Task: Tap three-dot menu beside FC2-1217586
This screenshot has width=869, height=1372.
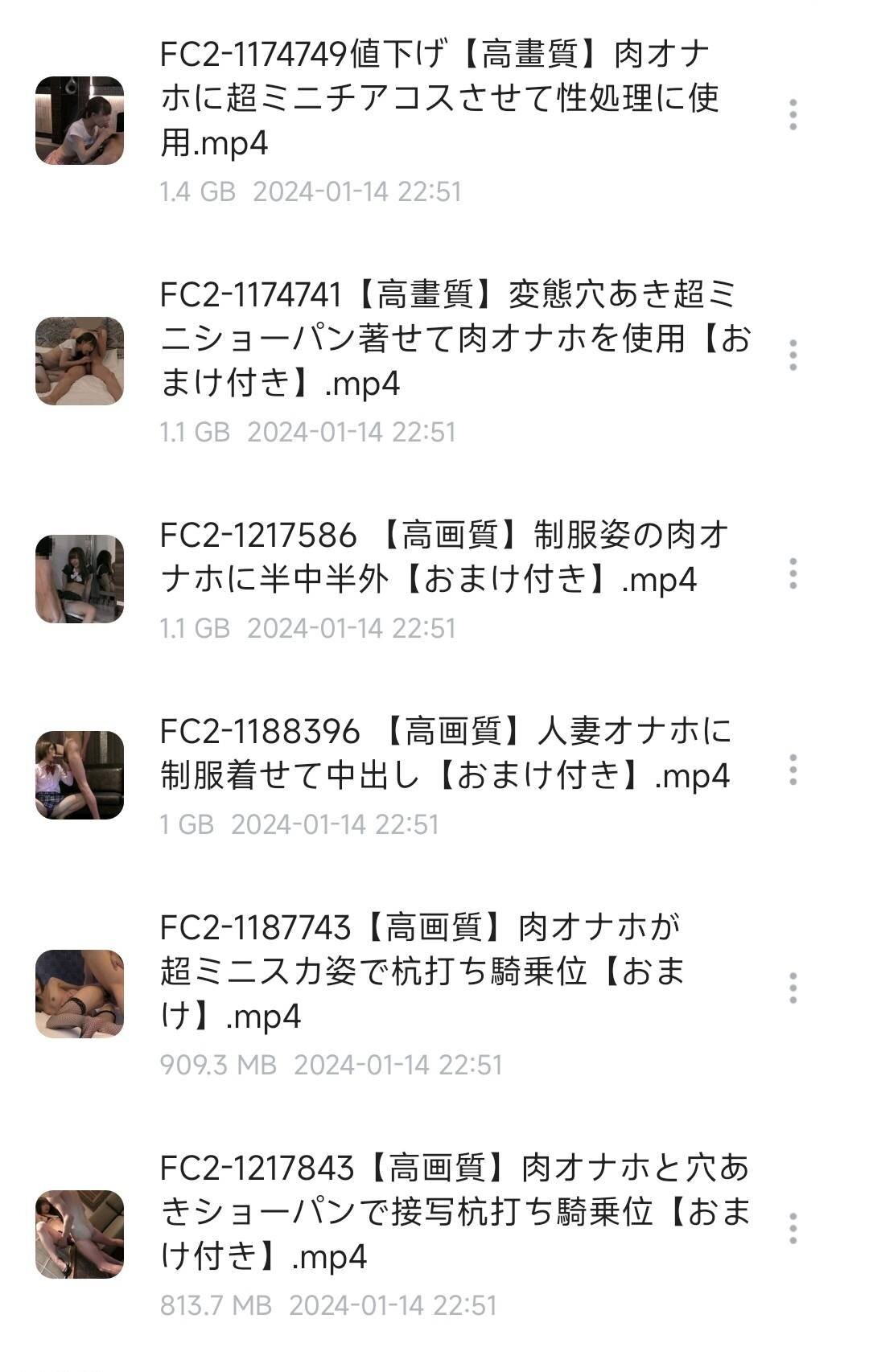Action: (x=793, y=573)
